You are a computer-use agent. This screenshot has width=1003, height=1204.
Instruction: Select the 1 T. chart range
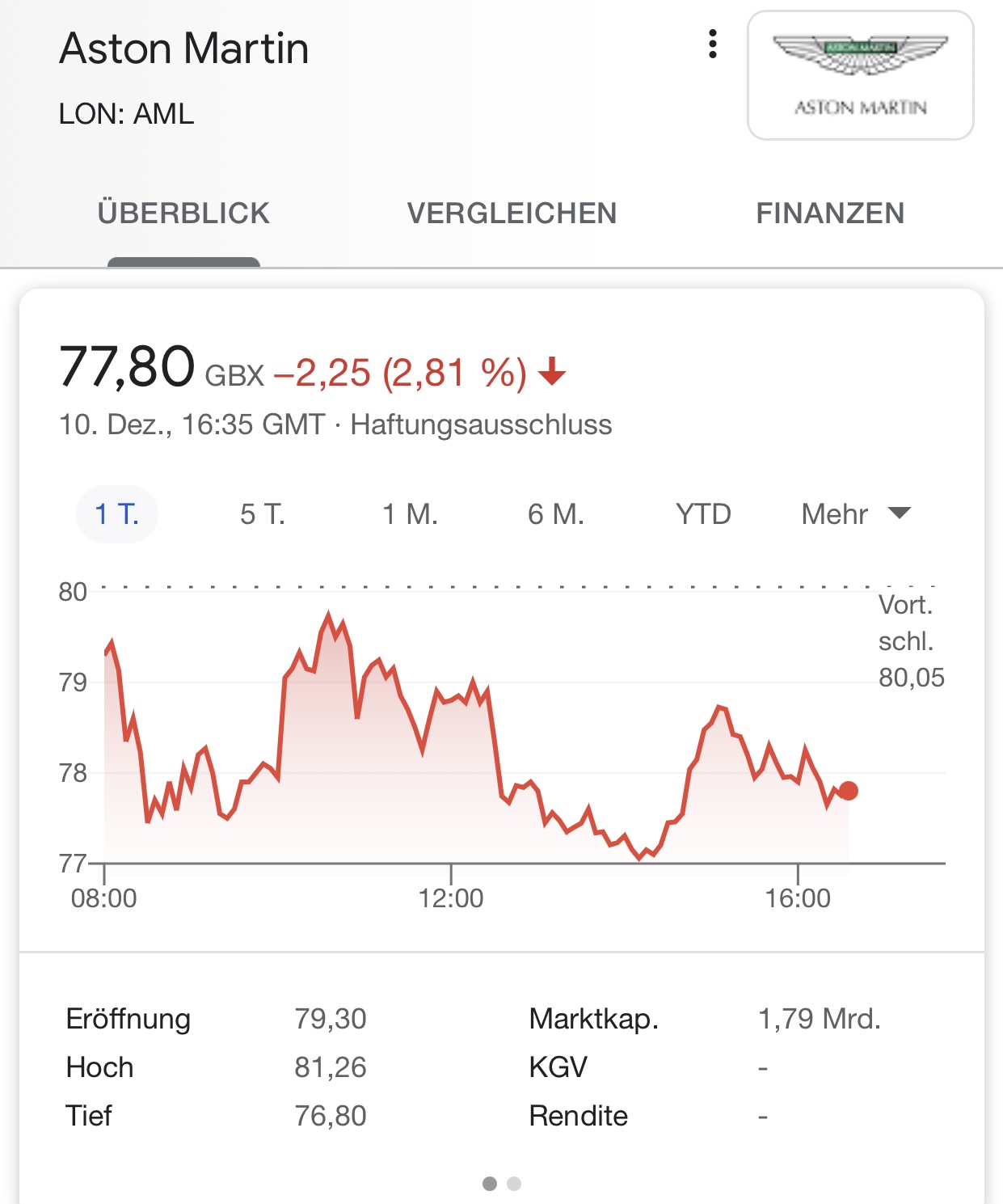click(117, 514)
